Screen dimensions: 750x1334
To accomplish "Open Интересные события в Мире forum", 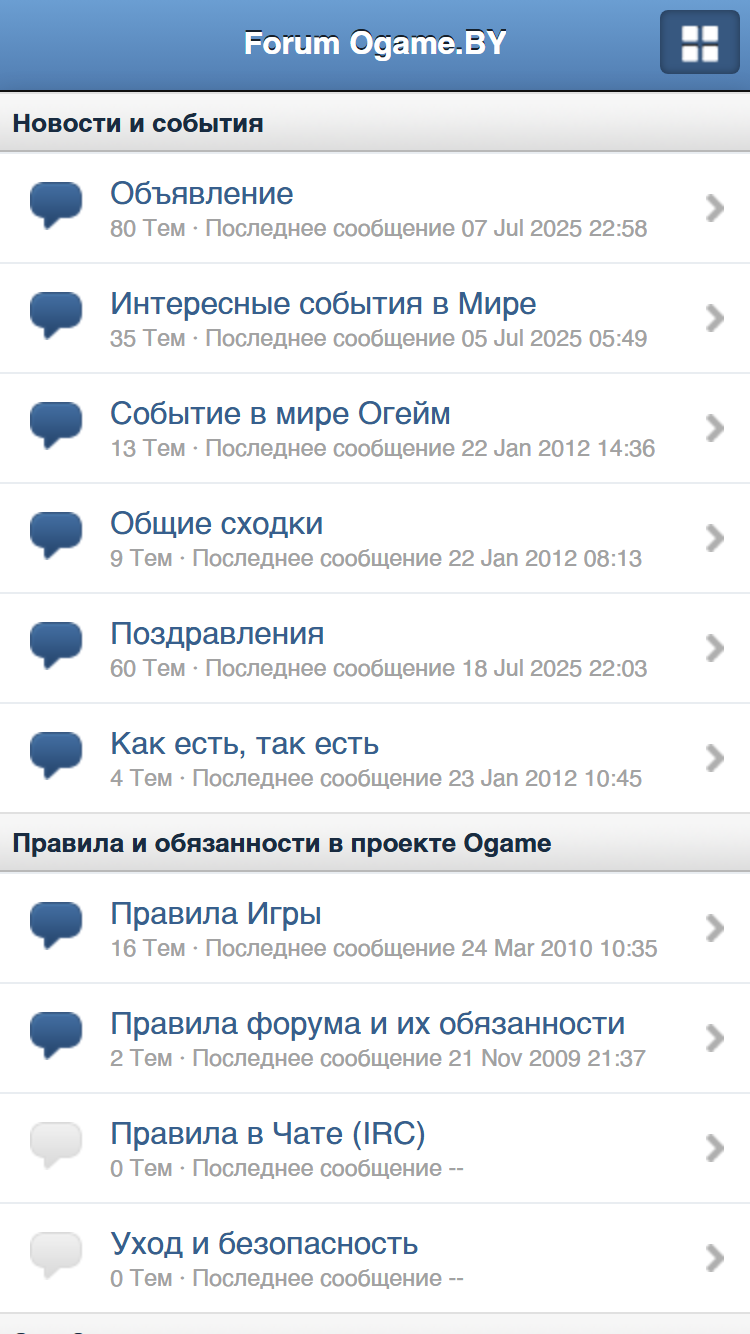I will (375, 318).
